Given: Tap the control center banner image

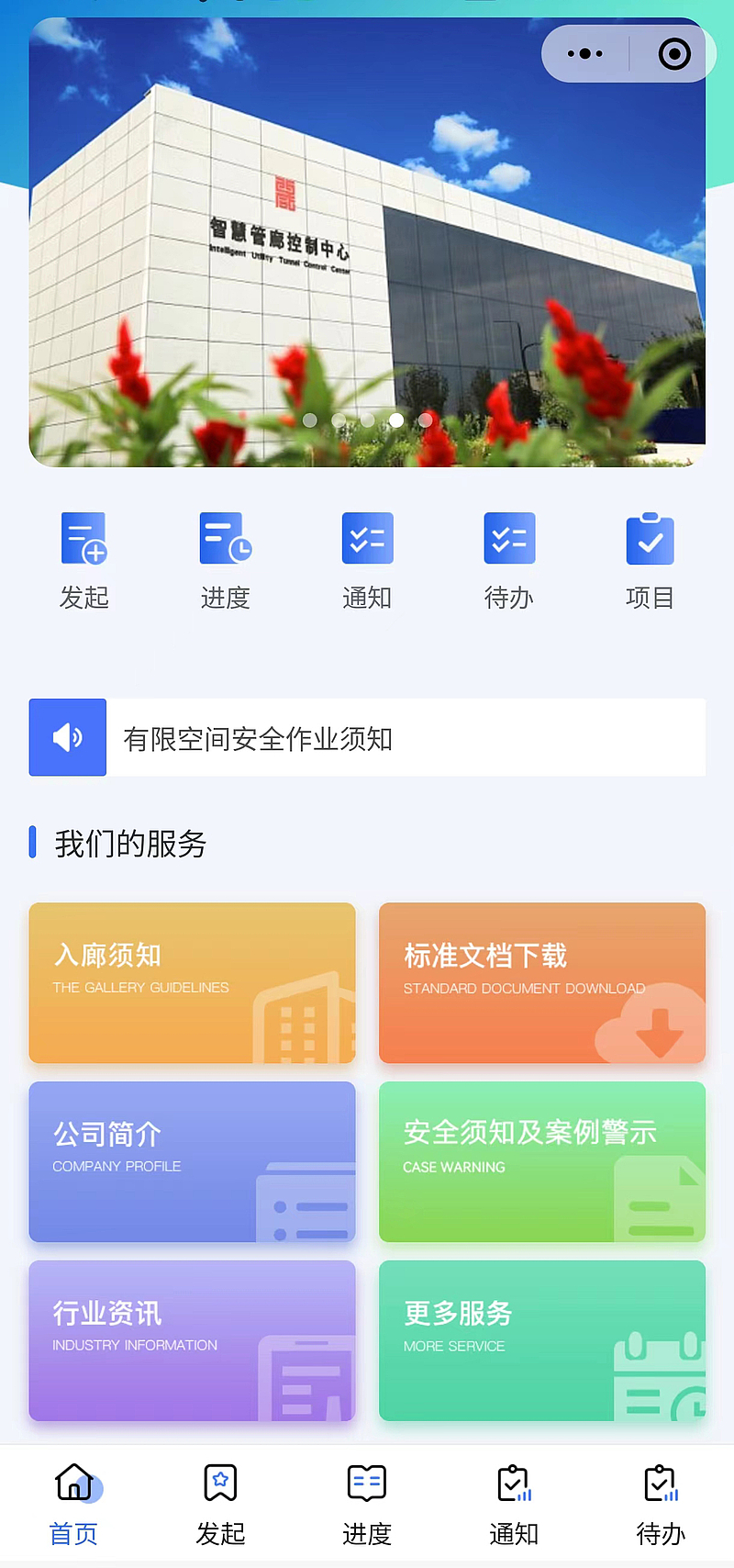Looking at the screenshot, I should tap(367, 257).
